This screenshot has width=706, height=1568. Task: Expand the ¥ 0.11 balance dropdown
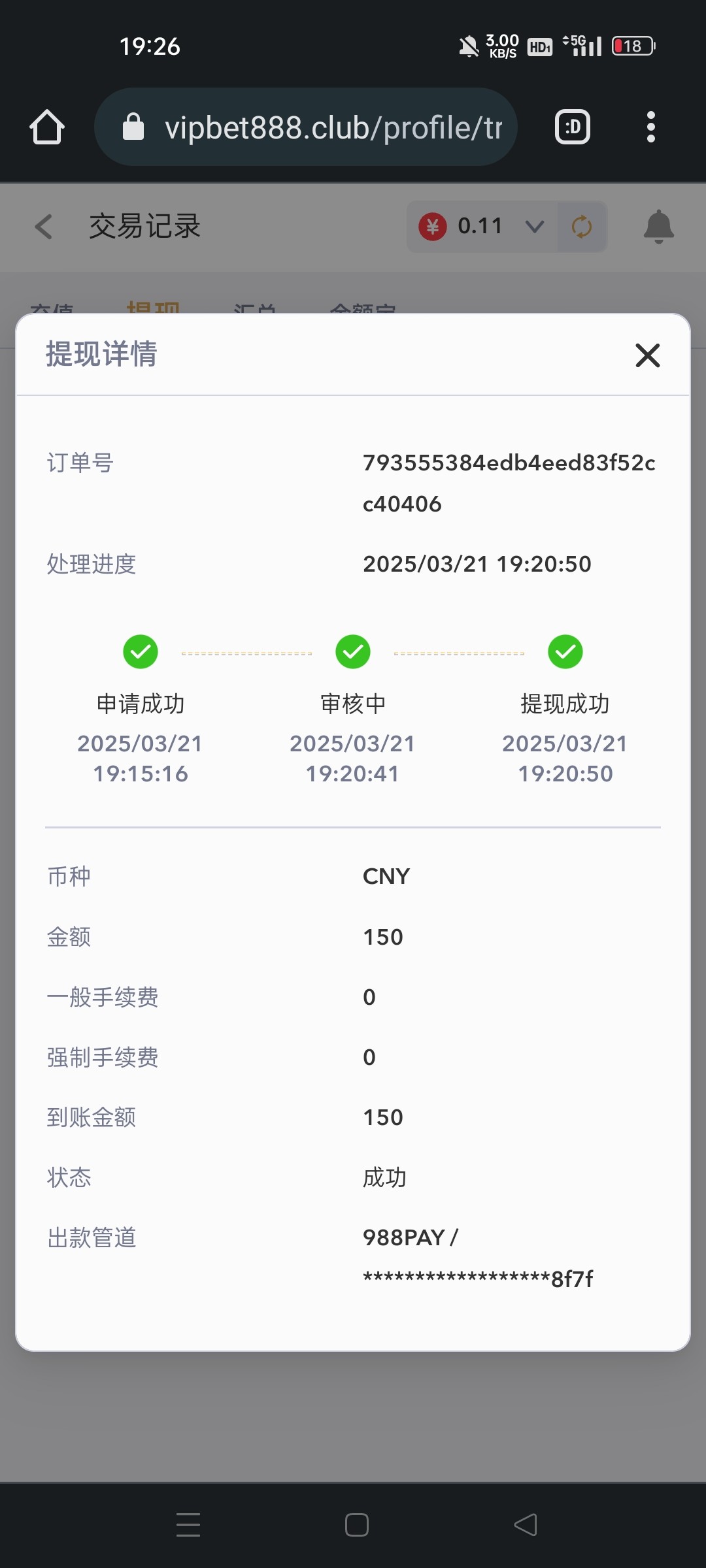click(x=535, y=227)
